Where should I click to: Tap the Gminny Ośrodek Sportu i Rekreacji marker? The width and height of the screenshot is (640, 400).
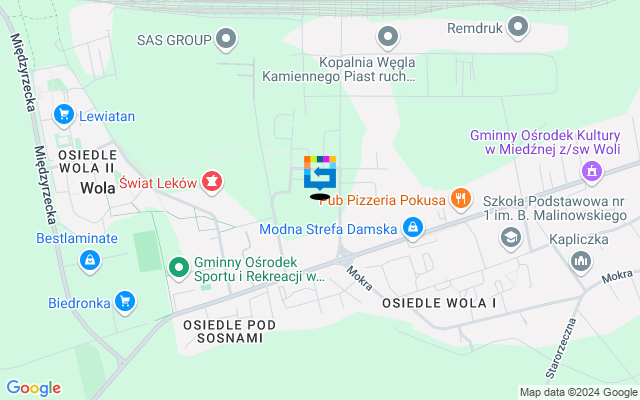179,267
